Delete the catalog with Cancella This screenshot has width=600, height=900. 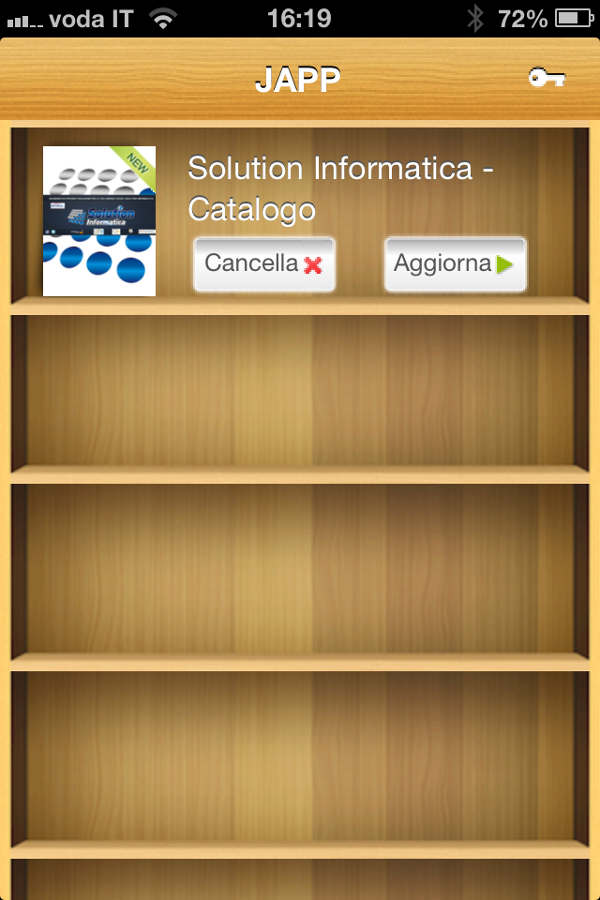[264, 265]
